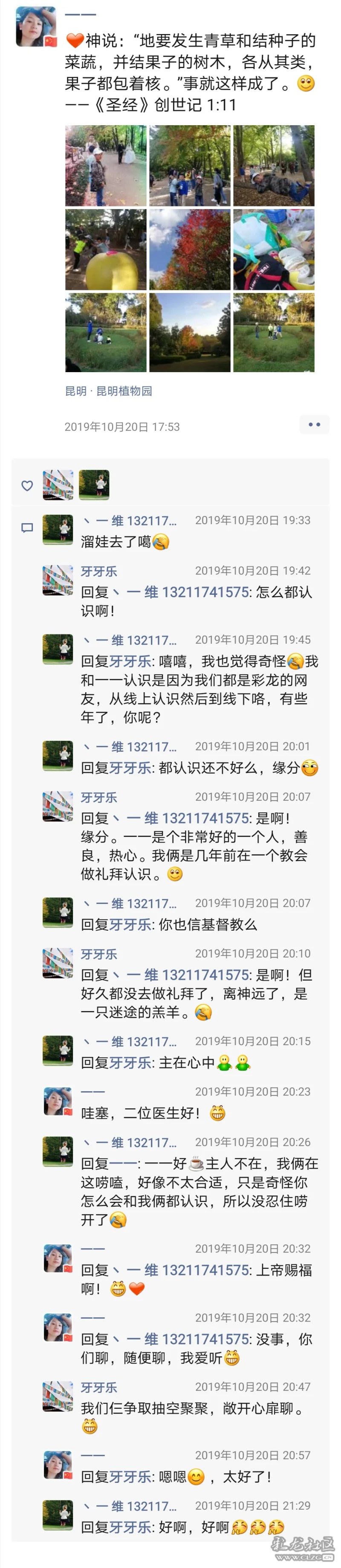Open the location link 昆明·昆明植物园
The width and height of the screenshot is (341, 1568).
108,391
